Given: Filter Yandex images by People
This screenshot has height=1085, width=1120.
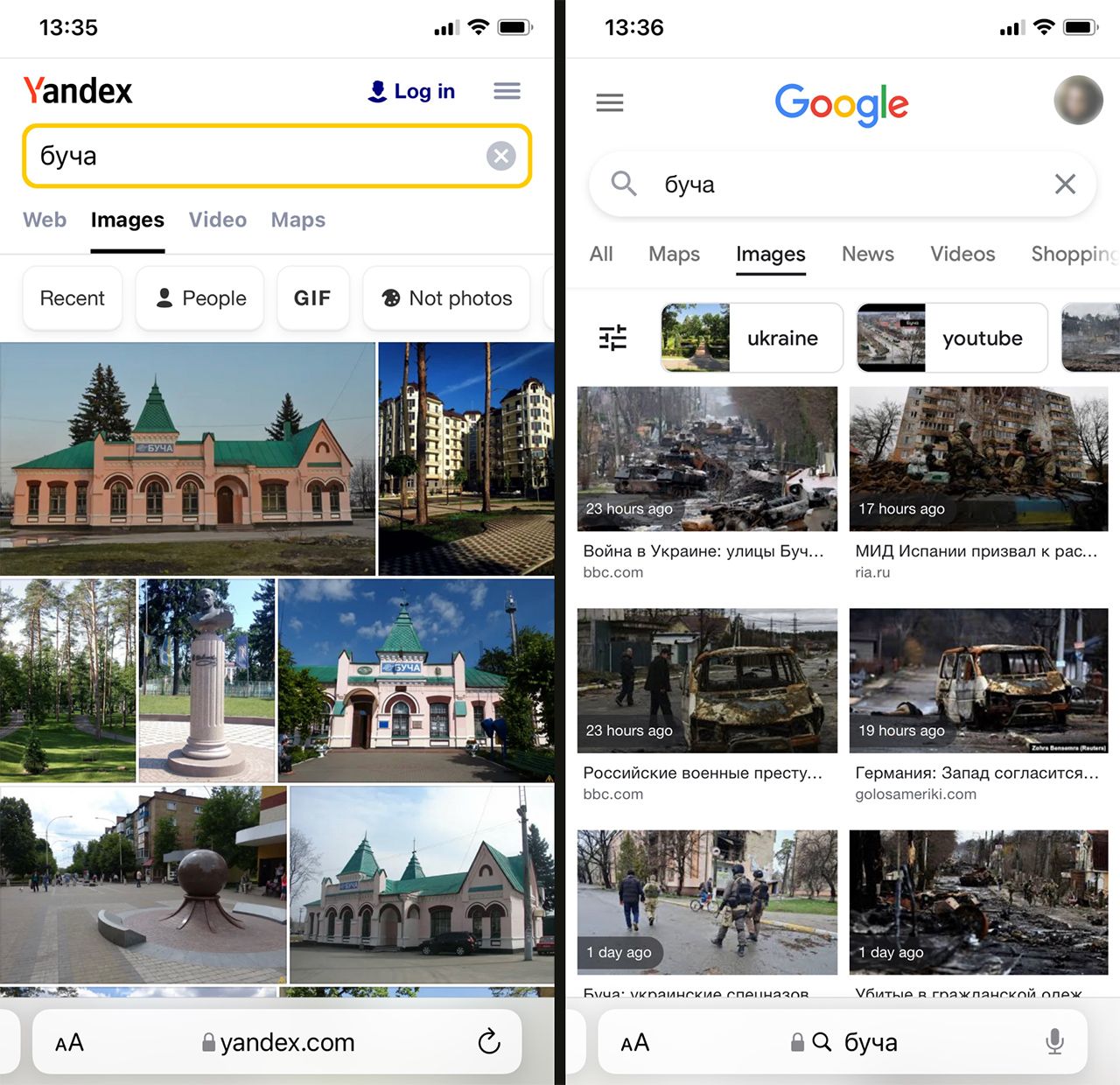Looking at the screenshot, I should pos(200,298).
